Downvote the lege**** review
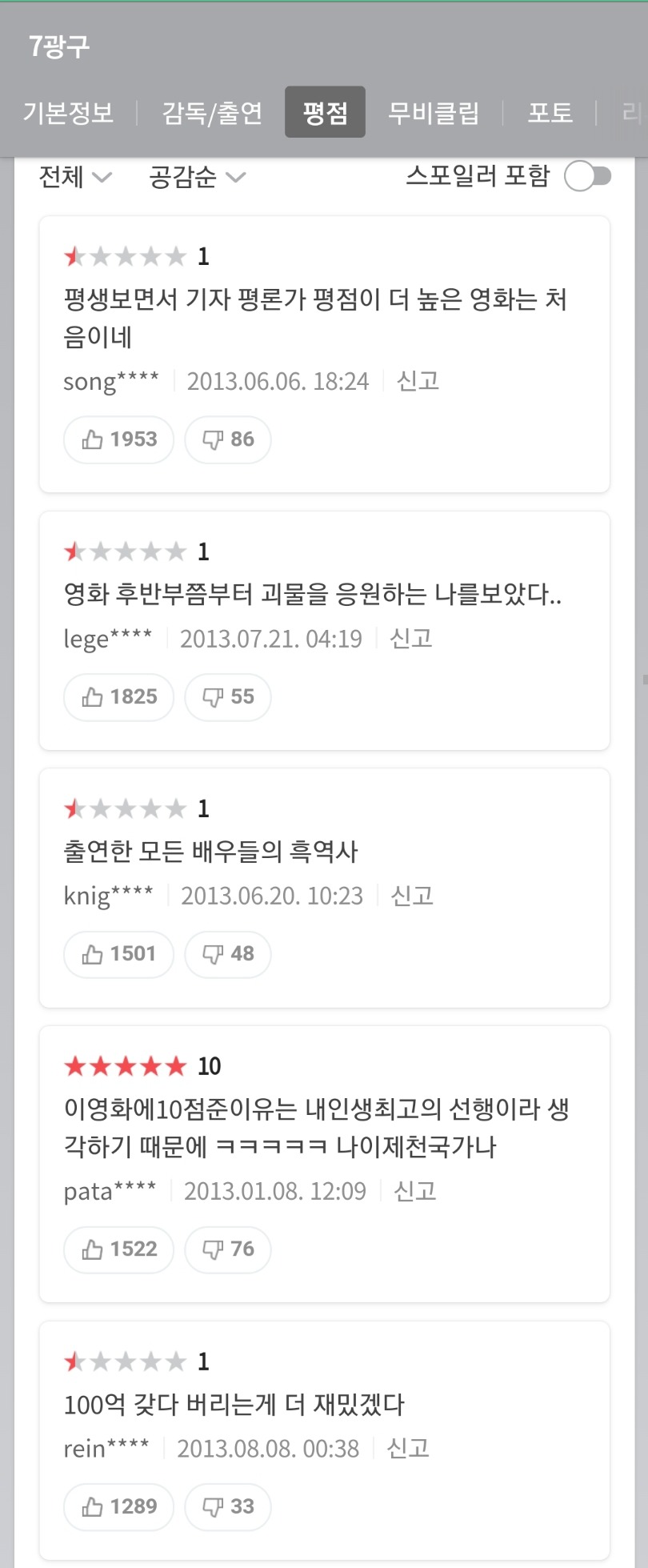Image resolution: width=648 pixels, height=1568 pixels. (228, 697)
